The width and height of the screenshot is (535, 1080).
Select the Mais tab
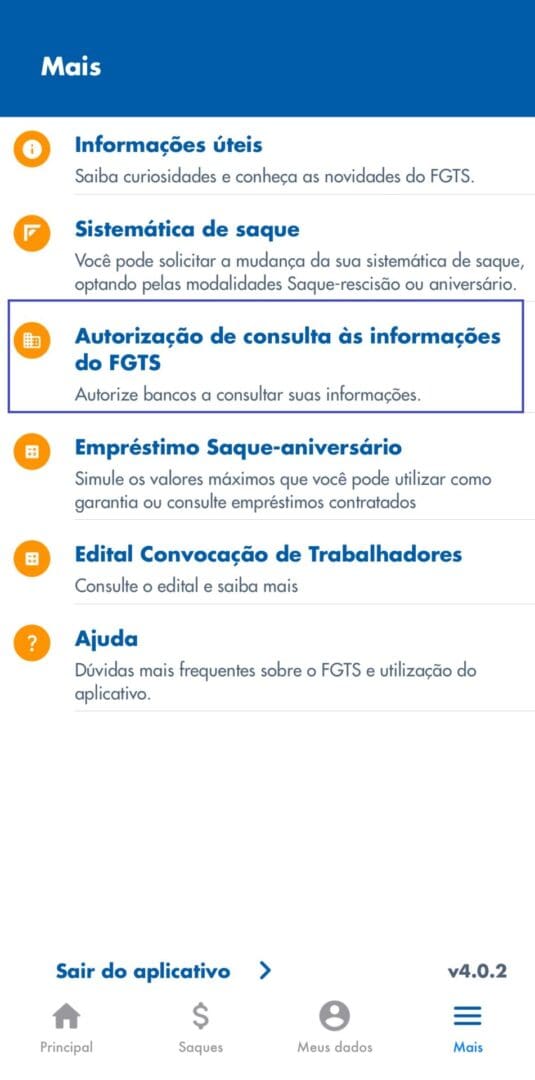click(468, 1028)
